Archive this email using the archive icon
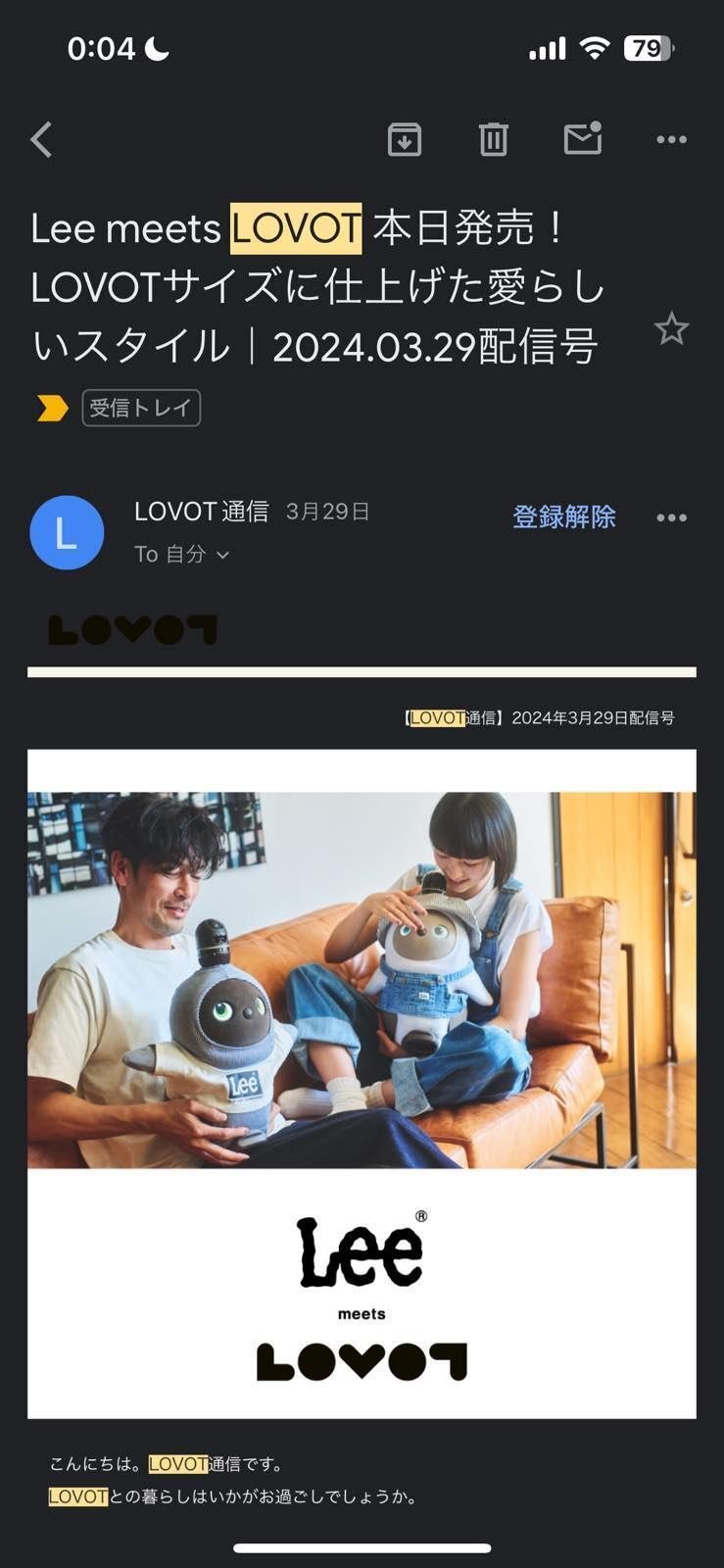724x1568 pixels. [x=405, y=139]
